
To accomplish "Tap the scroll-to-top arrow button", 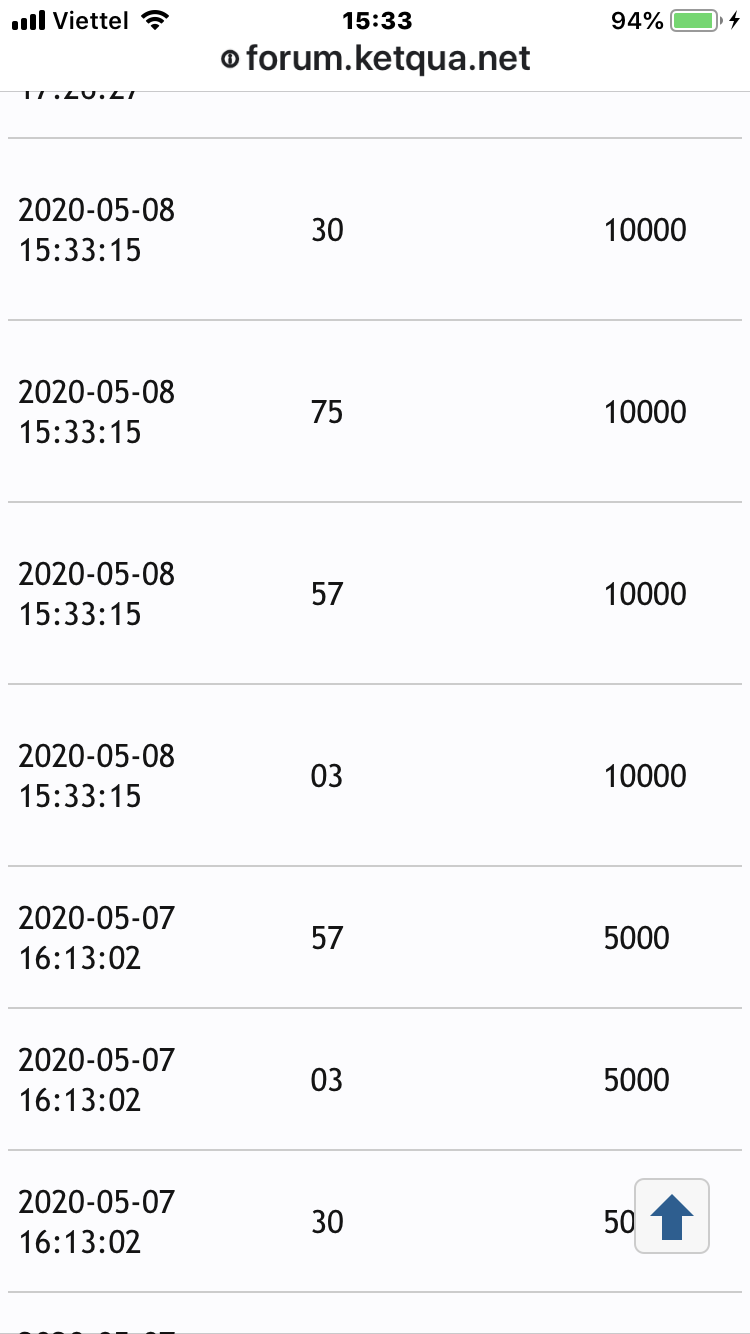I will 672,1216.
